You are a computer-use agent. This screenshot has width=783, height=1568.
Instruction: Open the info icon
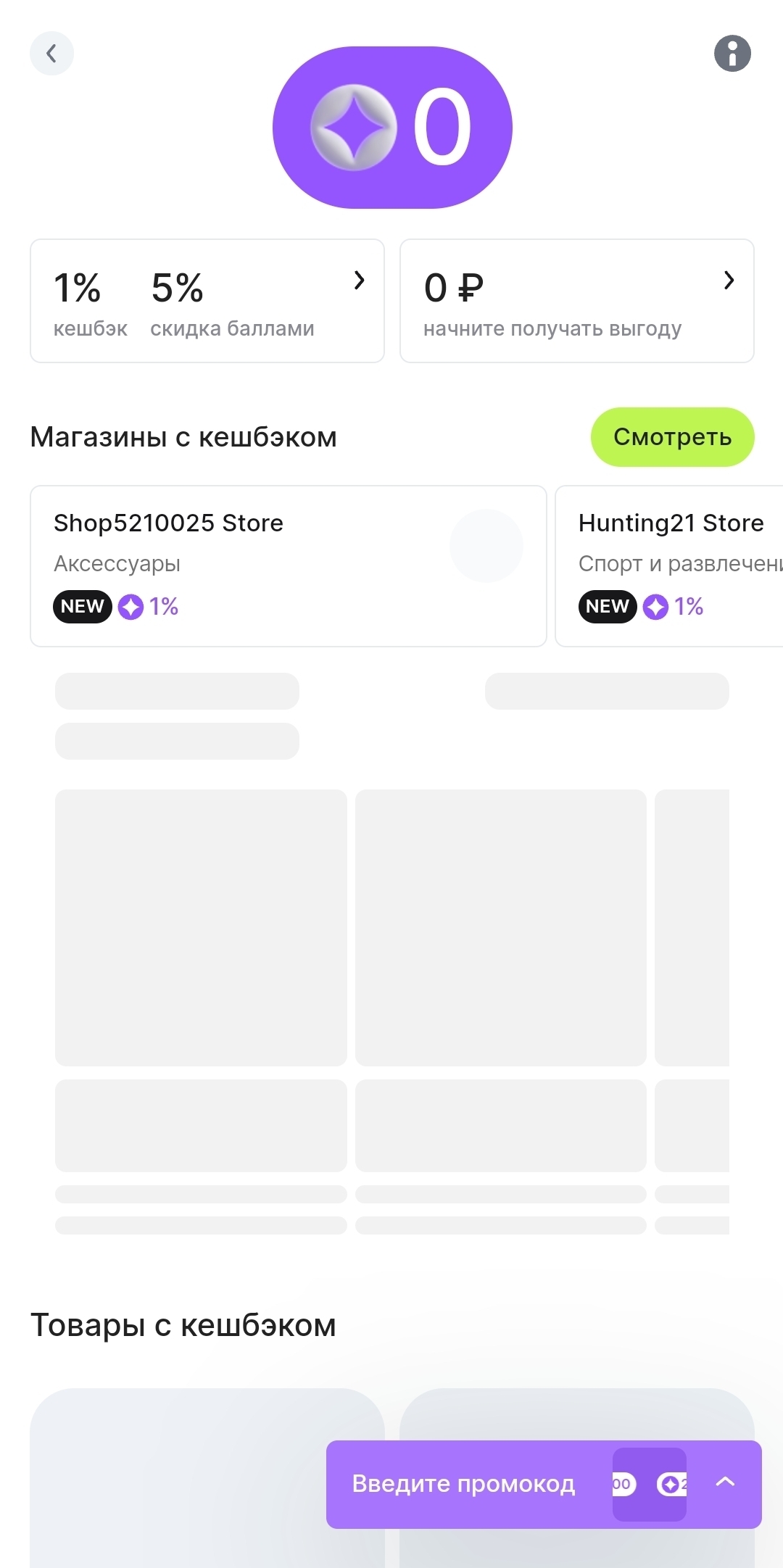coord(732,53)
